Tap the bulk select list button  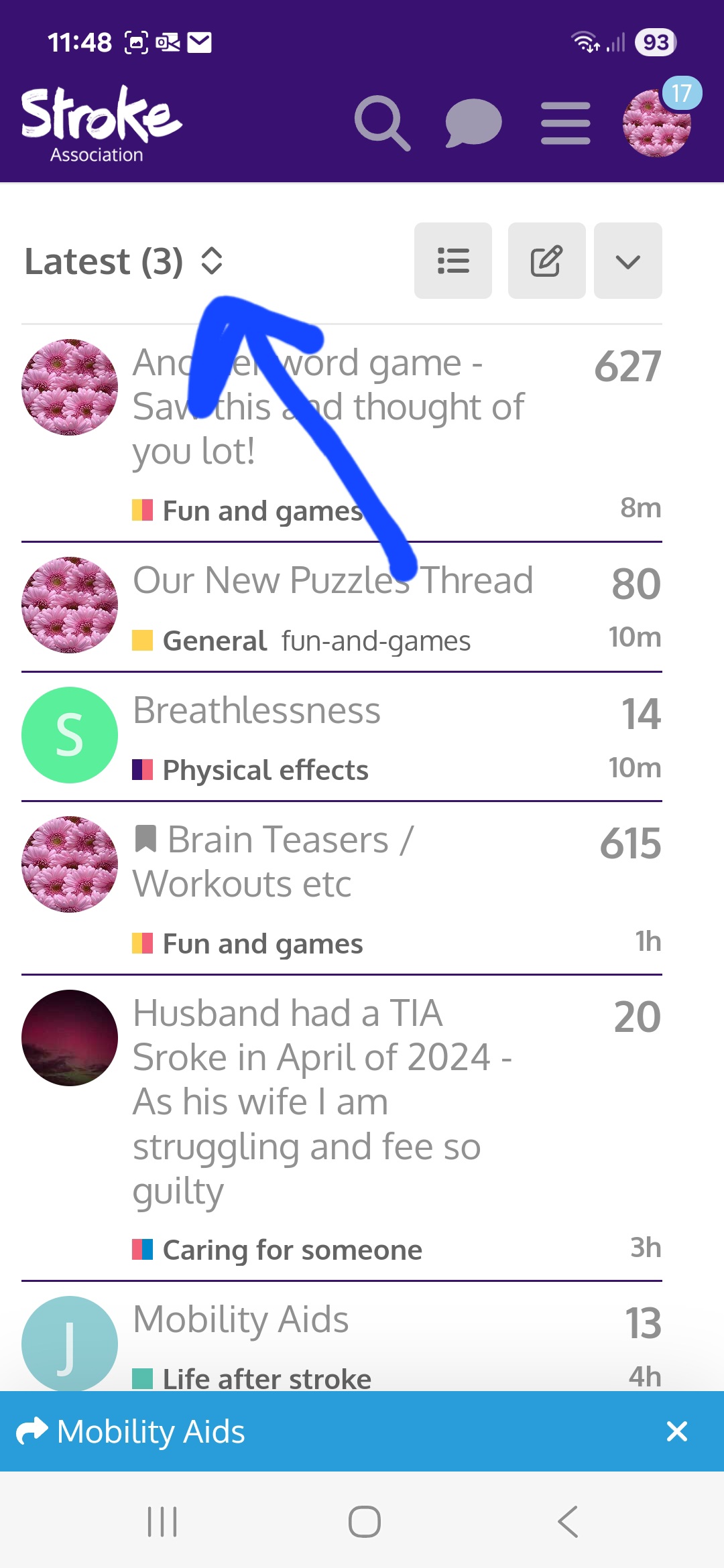click(453, 261)
